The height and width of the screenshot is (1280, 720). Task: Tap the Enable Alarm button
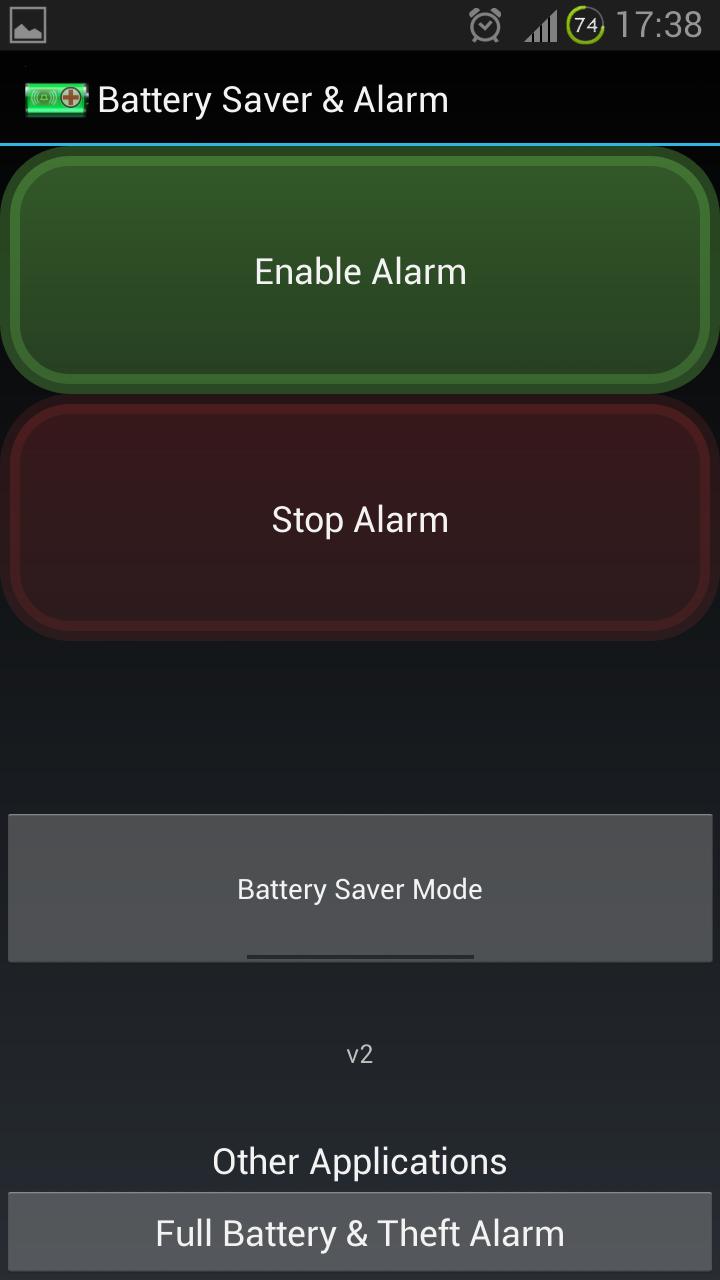360,271
